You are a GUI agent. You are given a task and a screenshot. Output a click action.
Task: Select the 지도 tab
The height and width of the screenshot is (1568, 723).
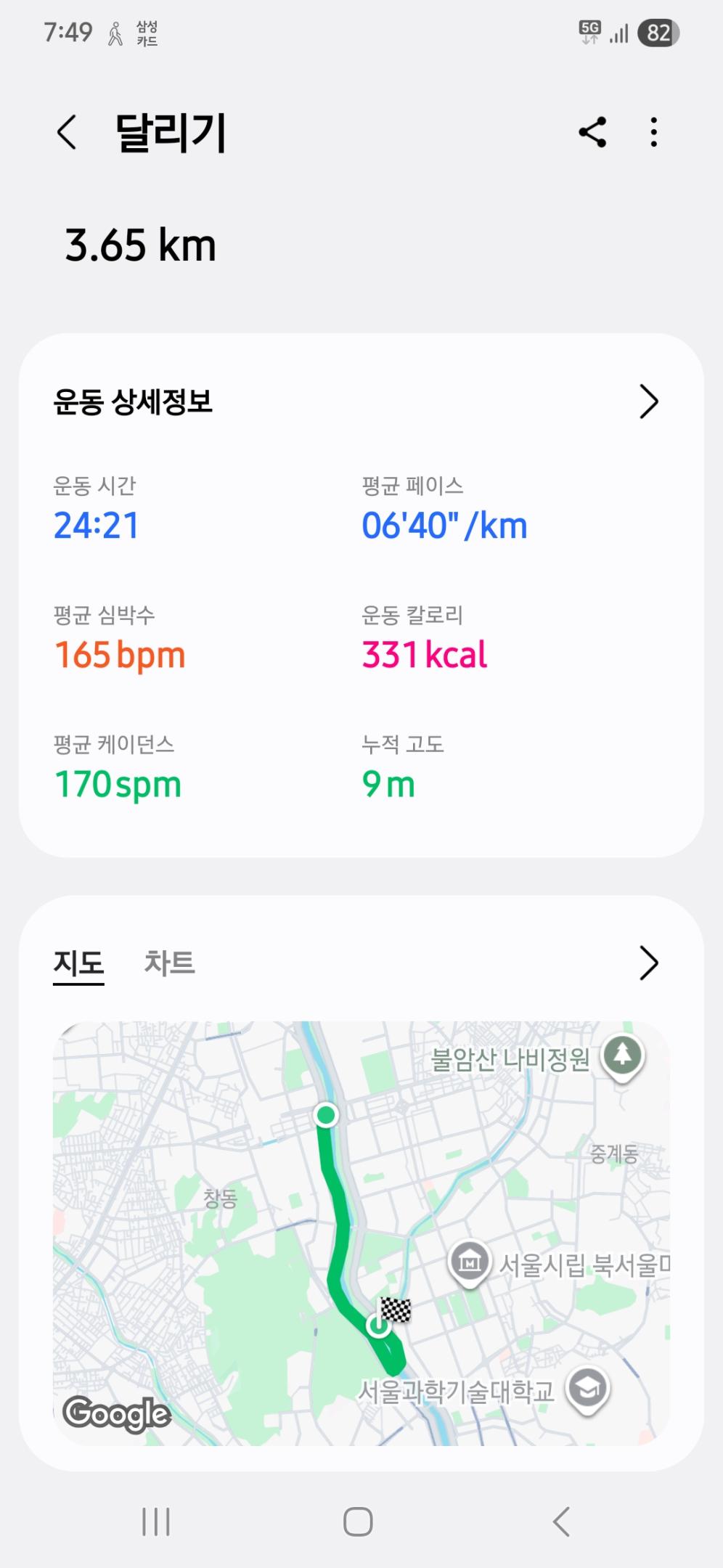[x=78, y=963]
